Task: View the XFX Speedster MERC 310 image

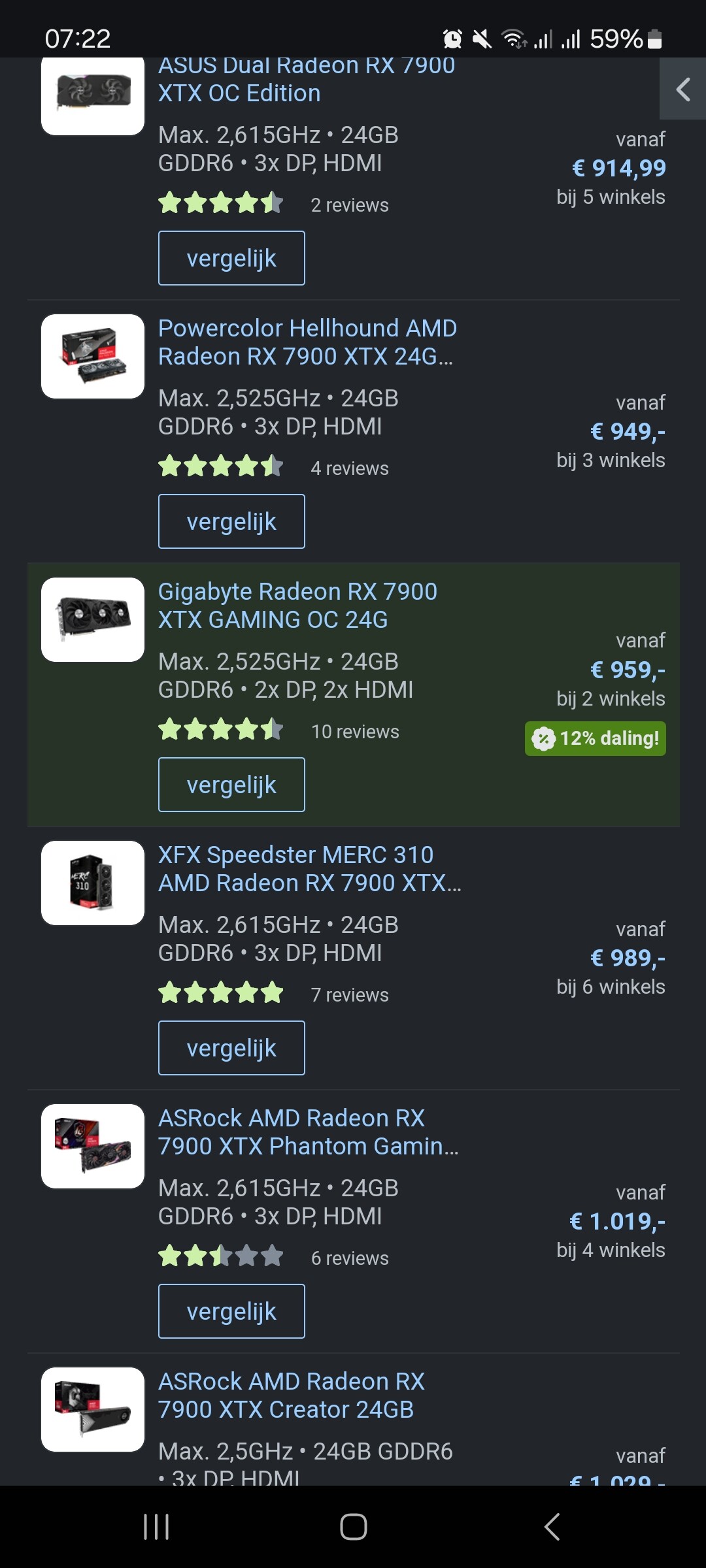Action: point(93,883)
